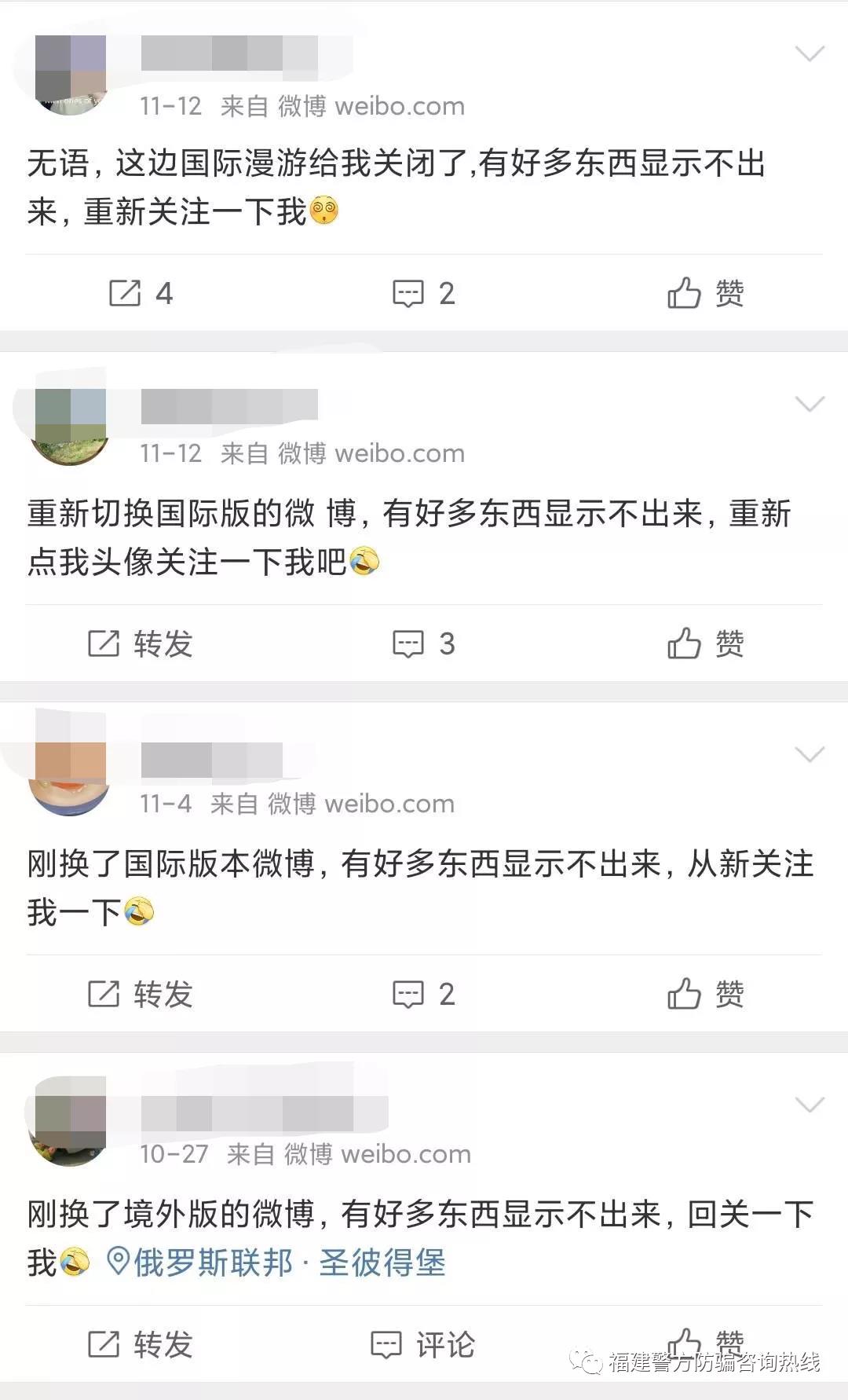Open the chevron menu on the 11-4 post
This screenshot has height=1400, width=848.
pos(810,754)
